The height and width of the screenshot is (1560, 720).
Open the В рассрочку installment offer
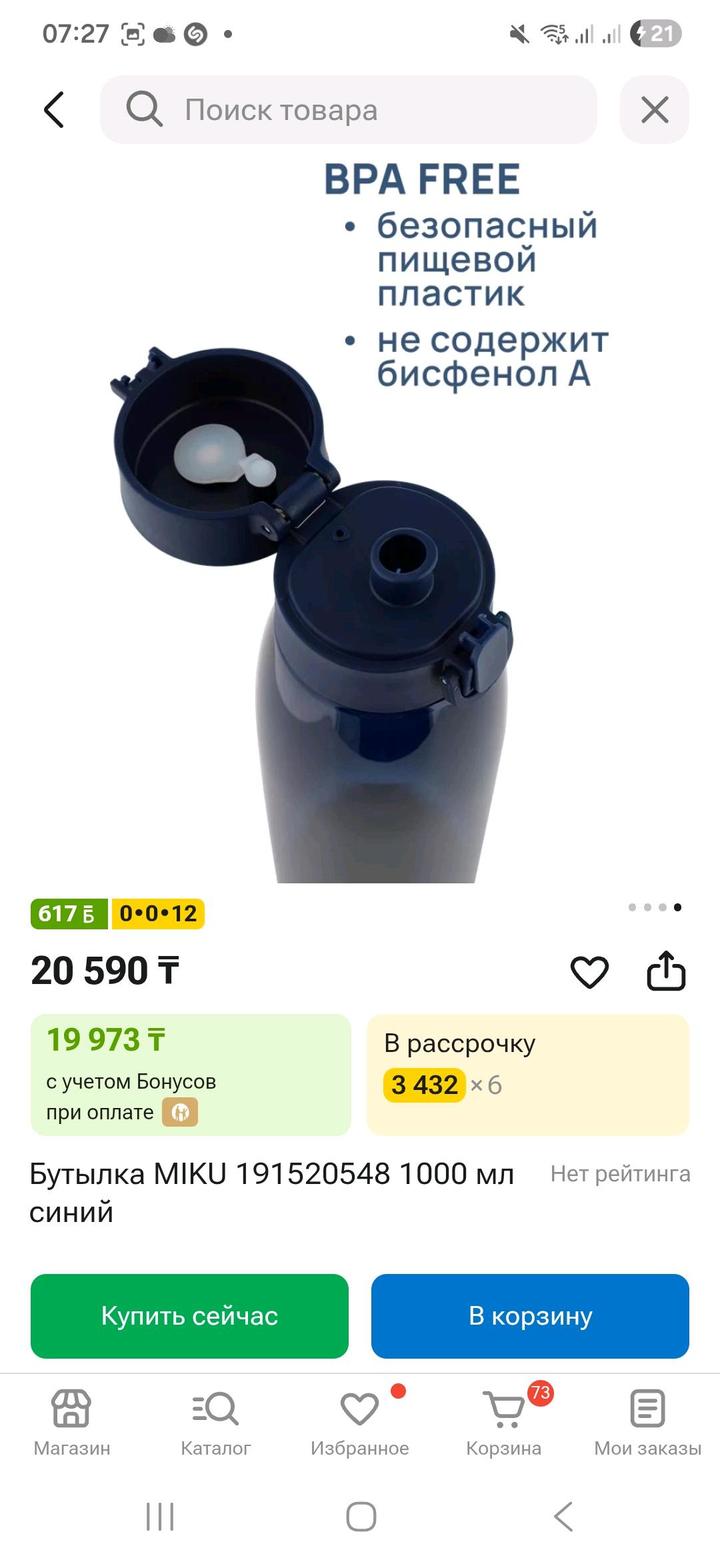tap(527, 1074)
